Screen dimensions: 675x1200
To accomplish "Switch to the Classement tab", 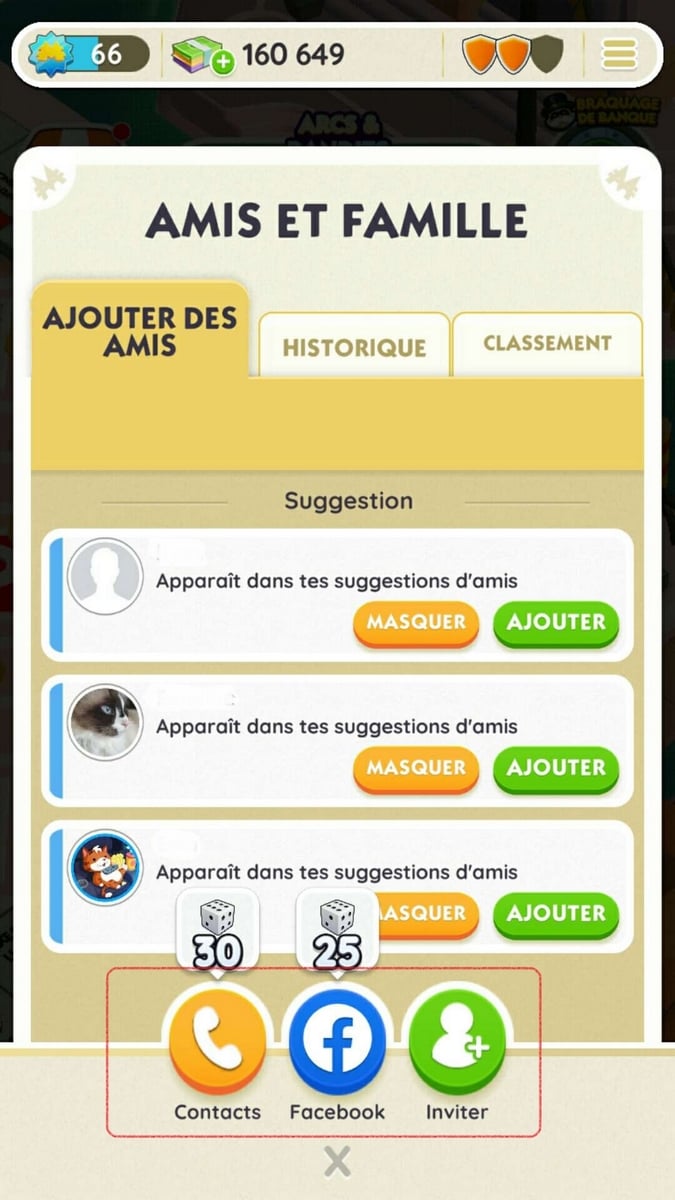I will [x=547, y=343].
